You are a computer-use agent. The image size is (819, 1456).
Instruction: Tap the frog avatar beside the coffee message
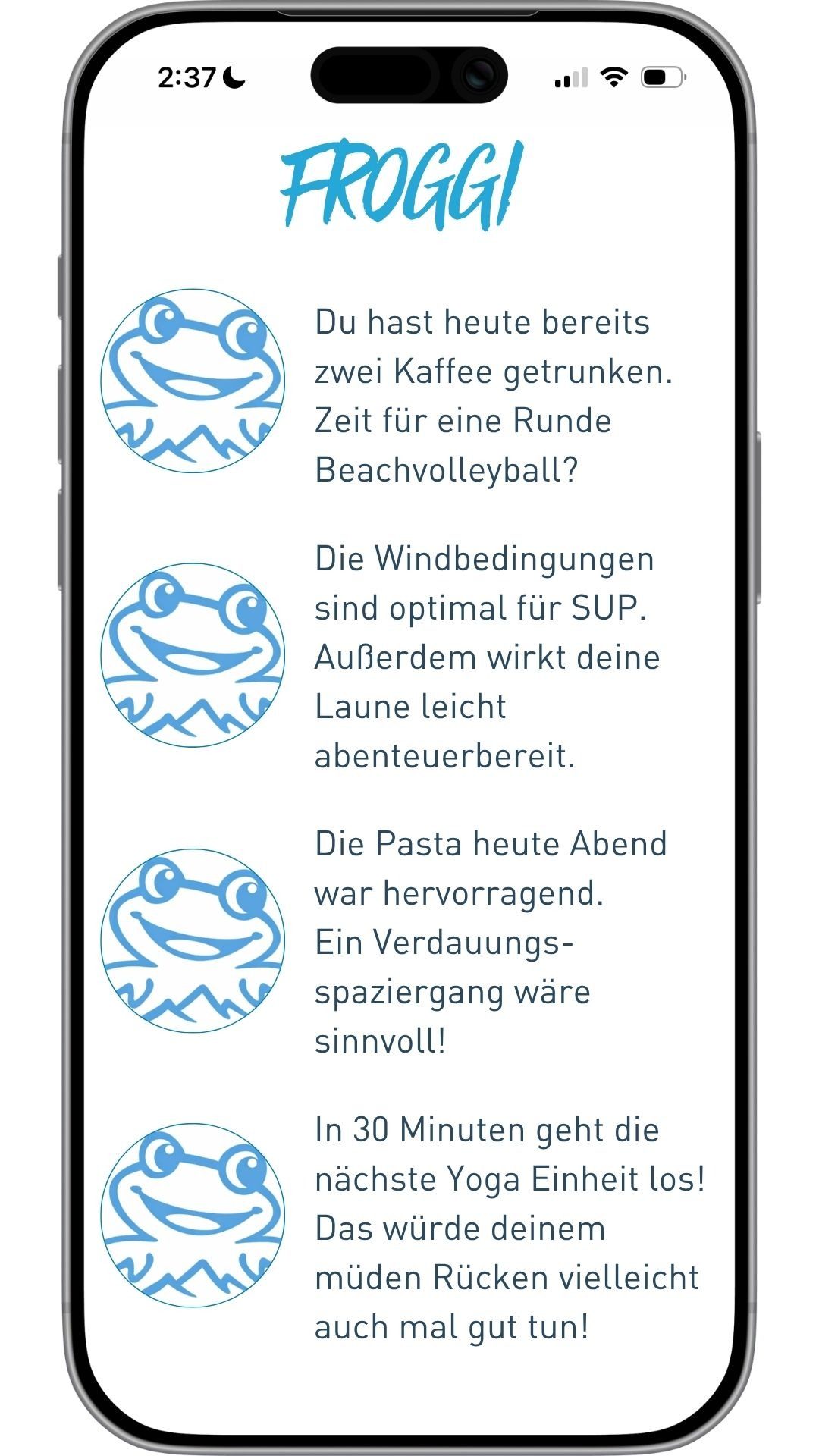[x=192, y=383]
